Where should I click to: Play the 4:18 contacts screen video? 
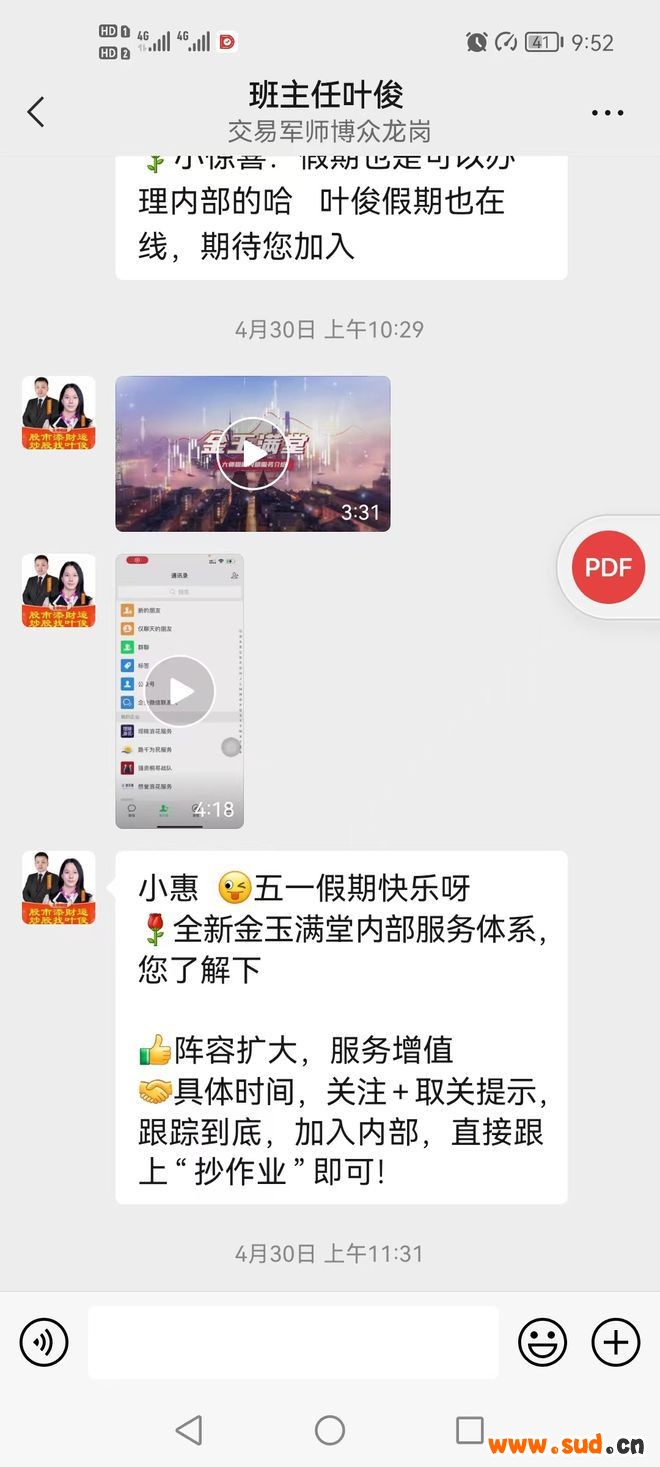click(180, 691)
